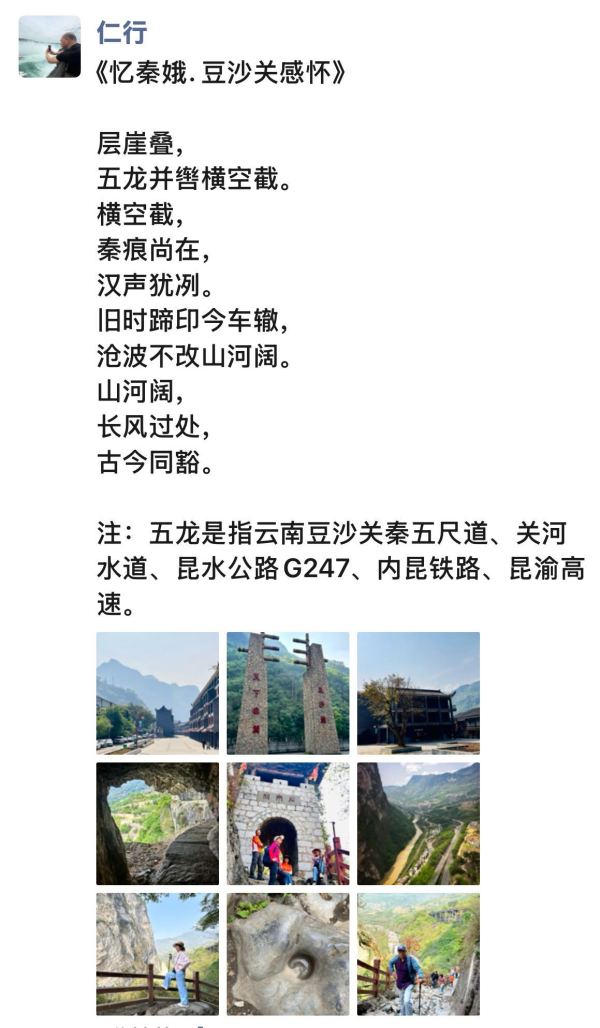View the twin stone pillars photo
The image size is (600, 1028).
[x=288, y=693]
